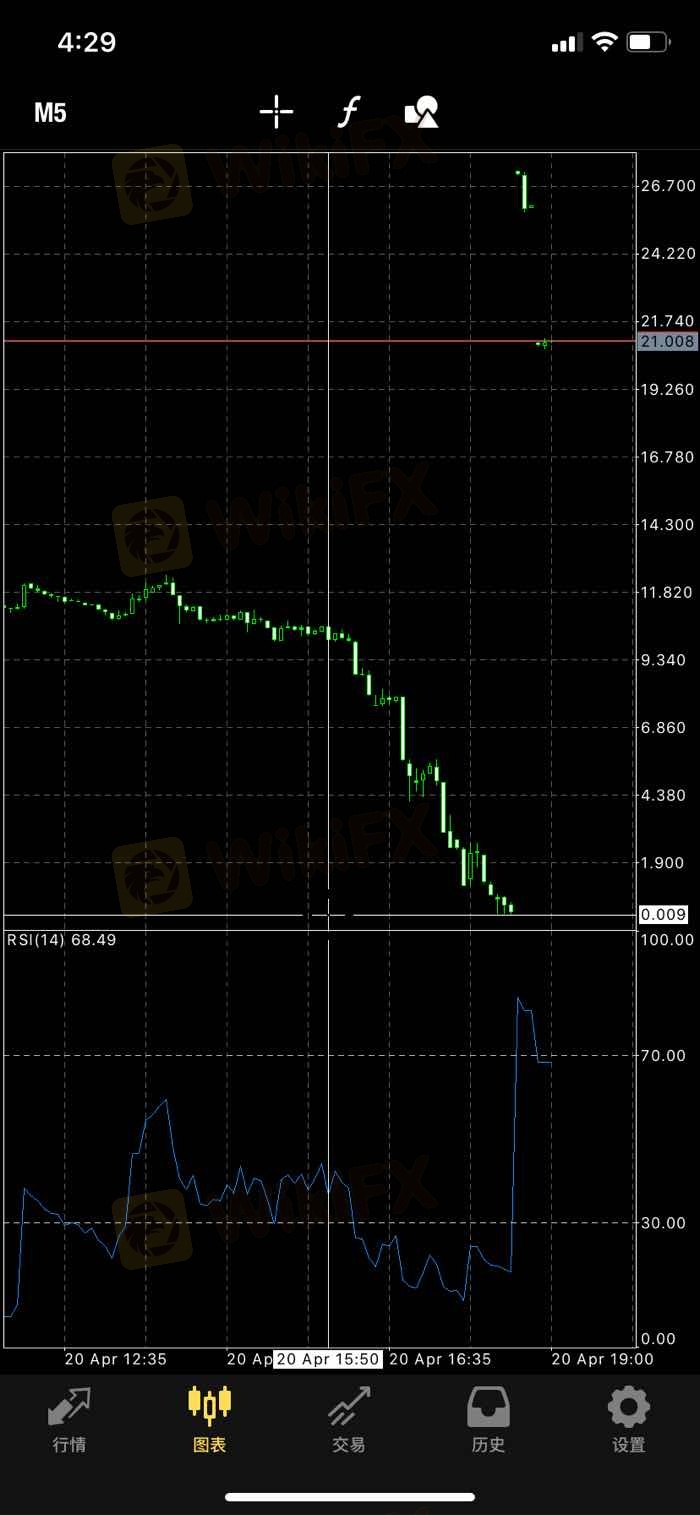The image size is (700, 1515).
Task: Go to the 交易 trade tab
Action: [349, 1420]
